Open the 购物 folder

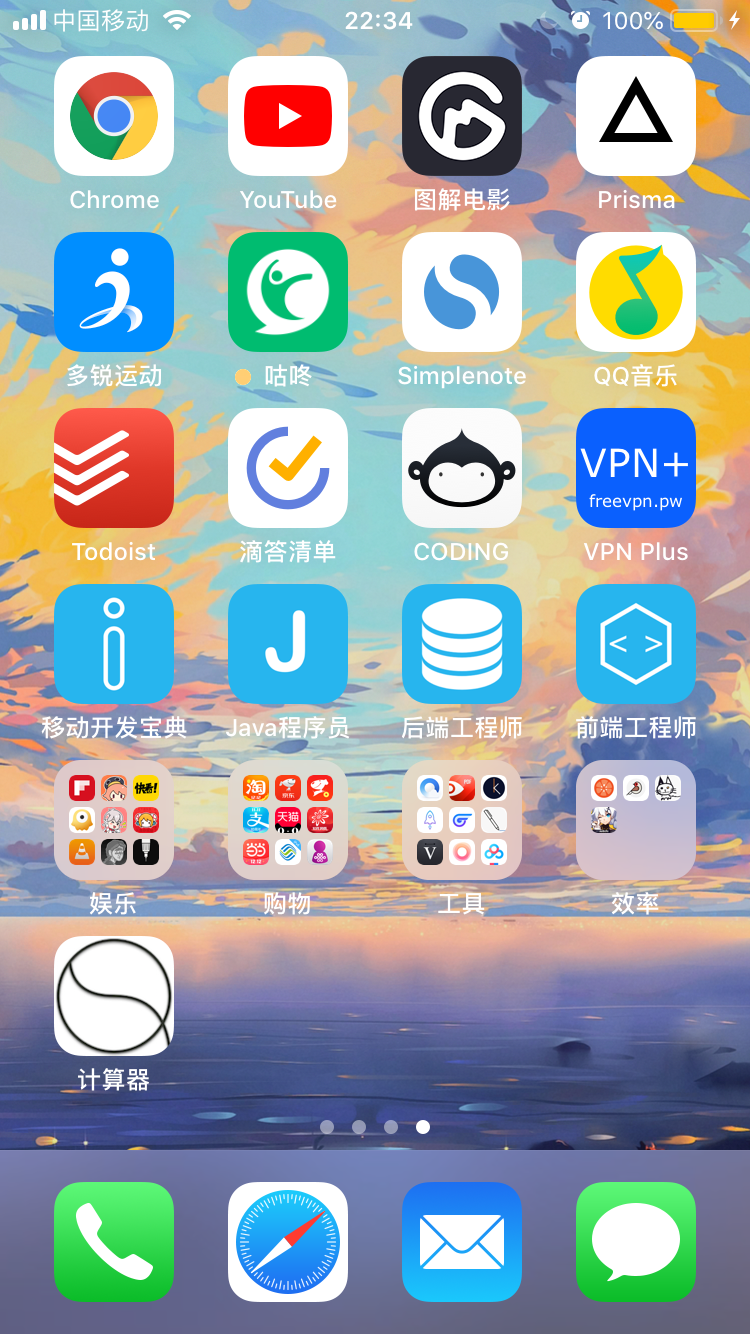click(288, 820)
